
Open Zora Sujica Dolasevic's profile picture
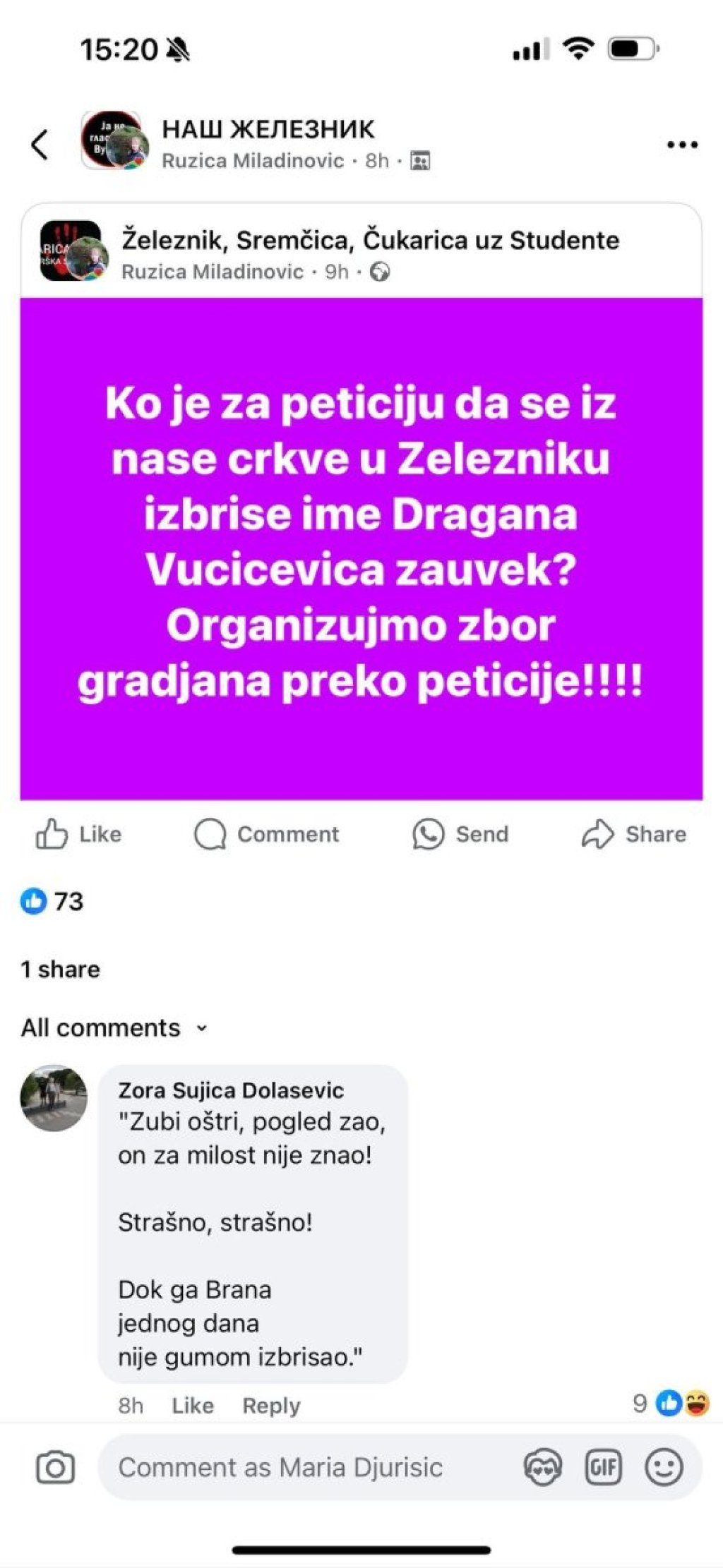54,1098
